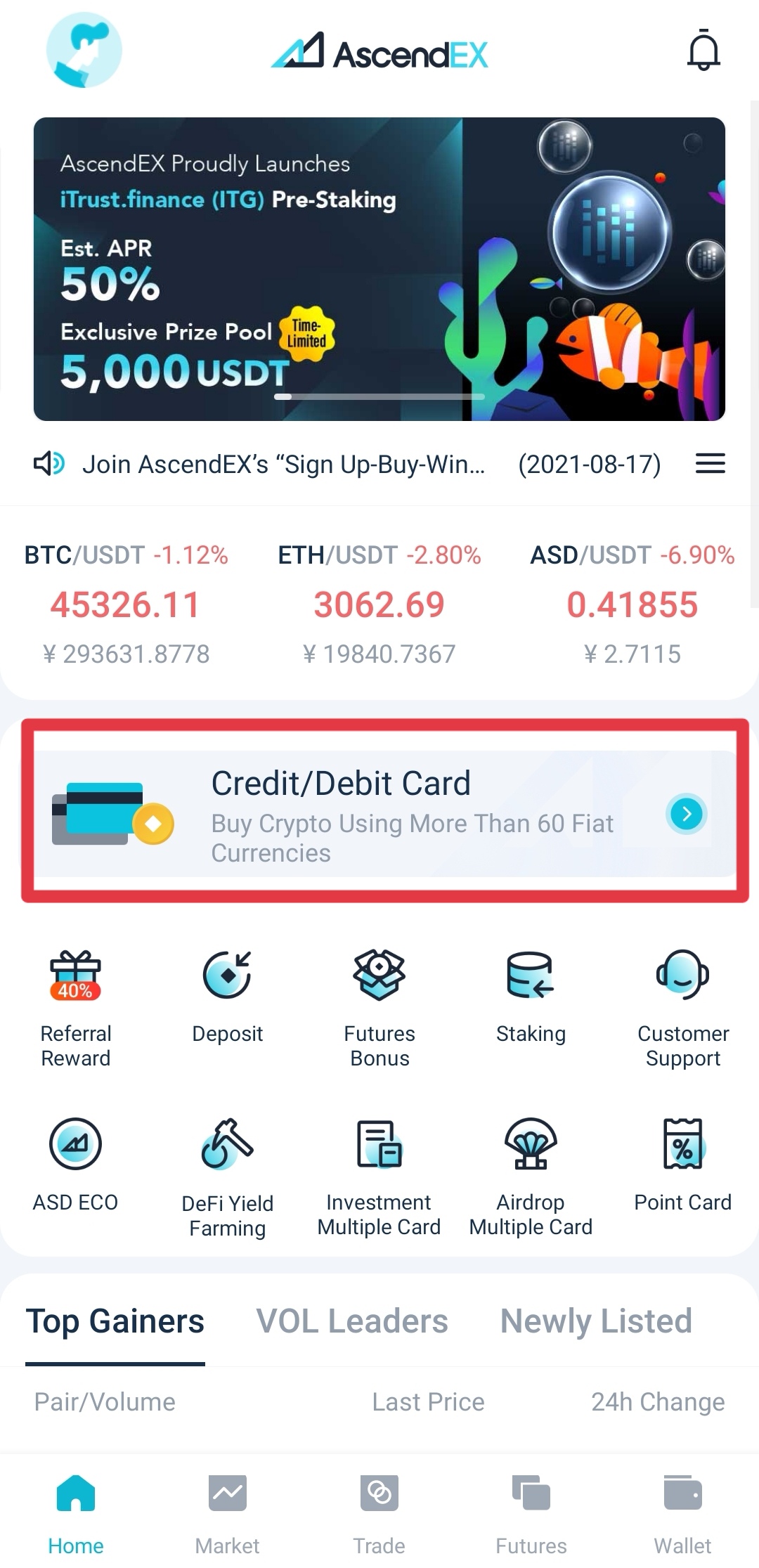Image resolution: width=759 pixels, height=1568 pixels.
Task: Contact Customer Support
Action: 682,1006
